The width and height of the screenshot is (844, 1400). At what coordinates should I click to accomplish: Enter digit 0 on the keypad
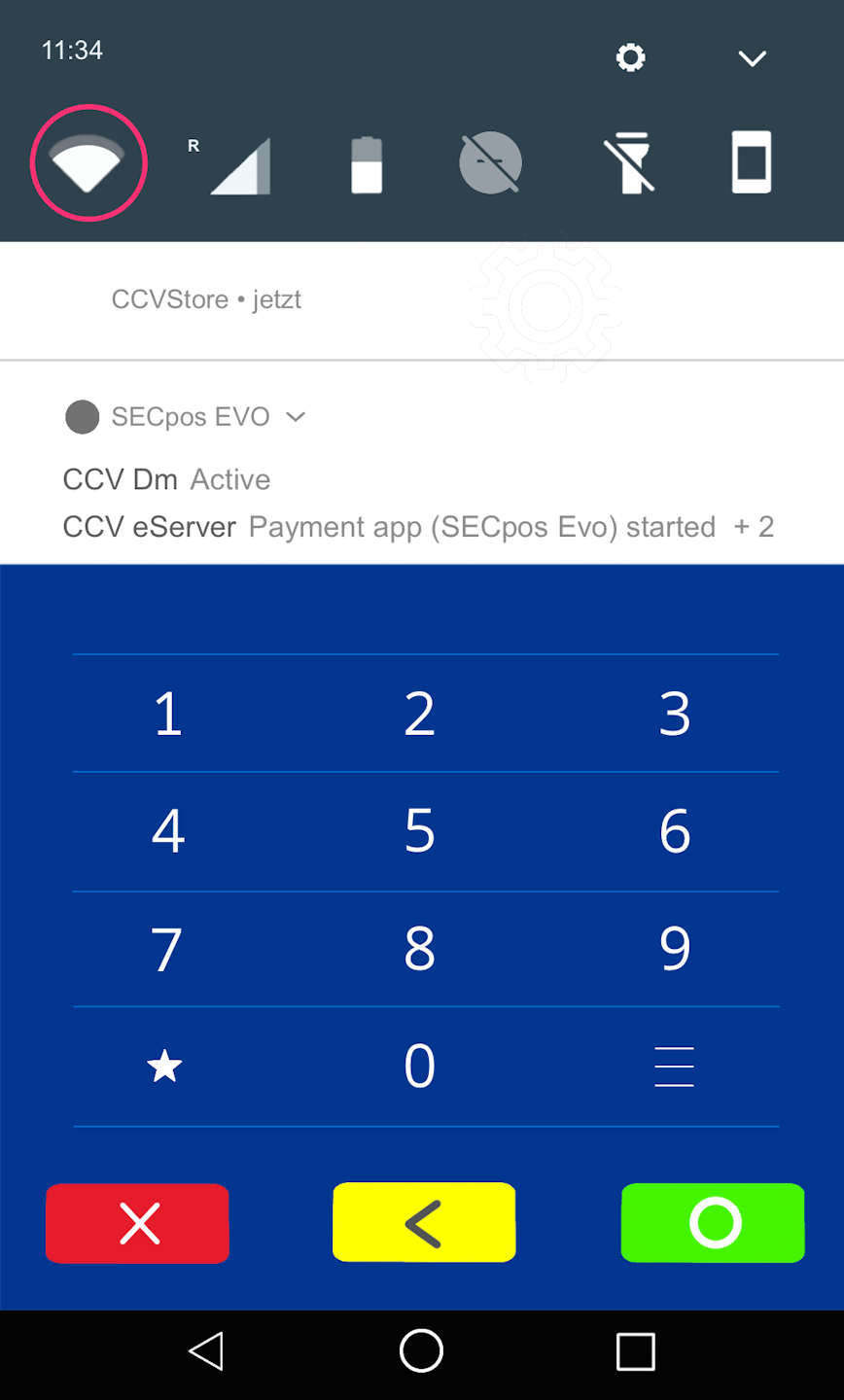(420, 1067)
